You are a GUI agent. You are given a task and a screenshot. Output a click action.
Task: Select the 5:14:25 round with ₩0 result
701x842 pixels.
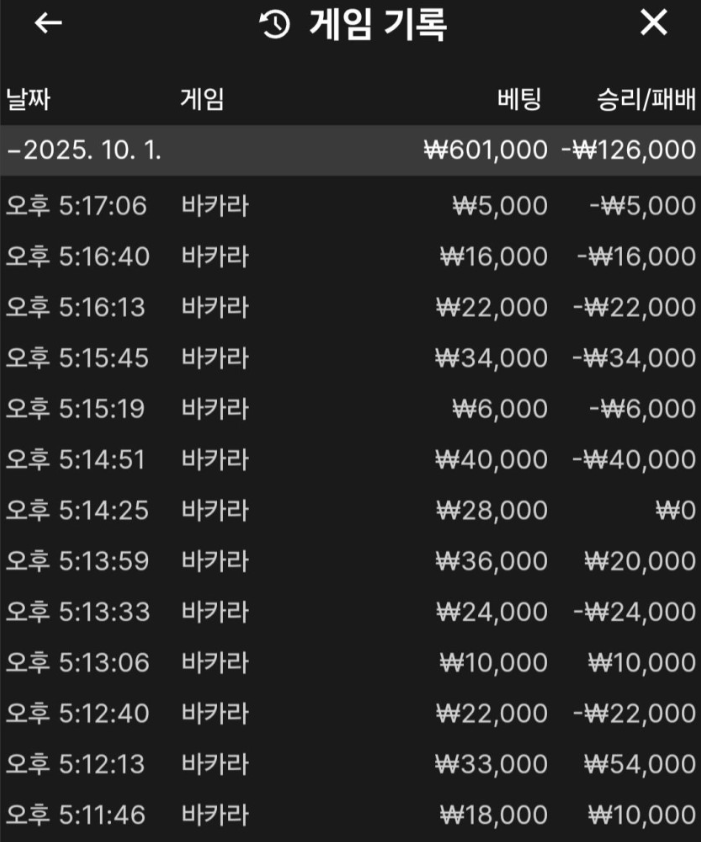350,510
